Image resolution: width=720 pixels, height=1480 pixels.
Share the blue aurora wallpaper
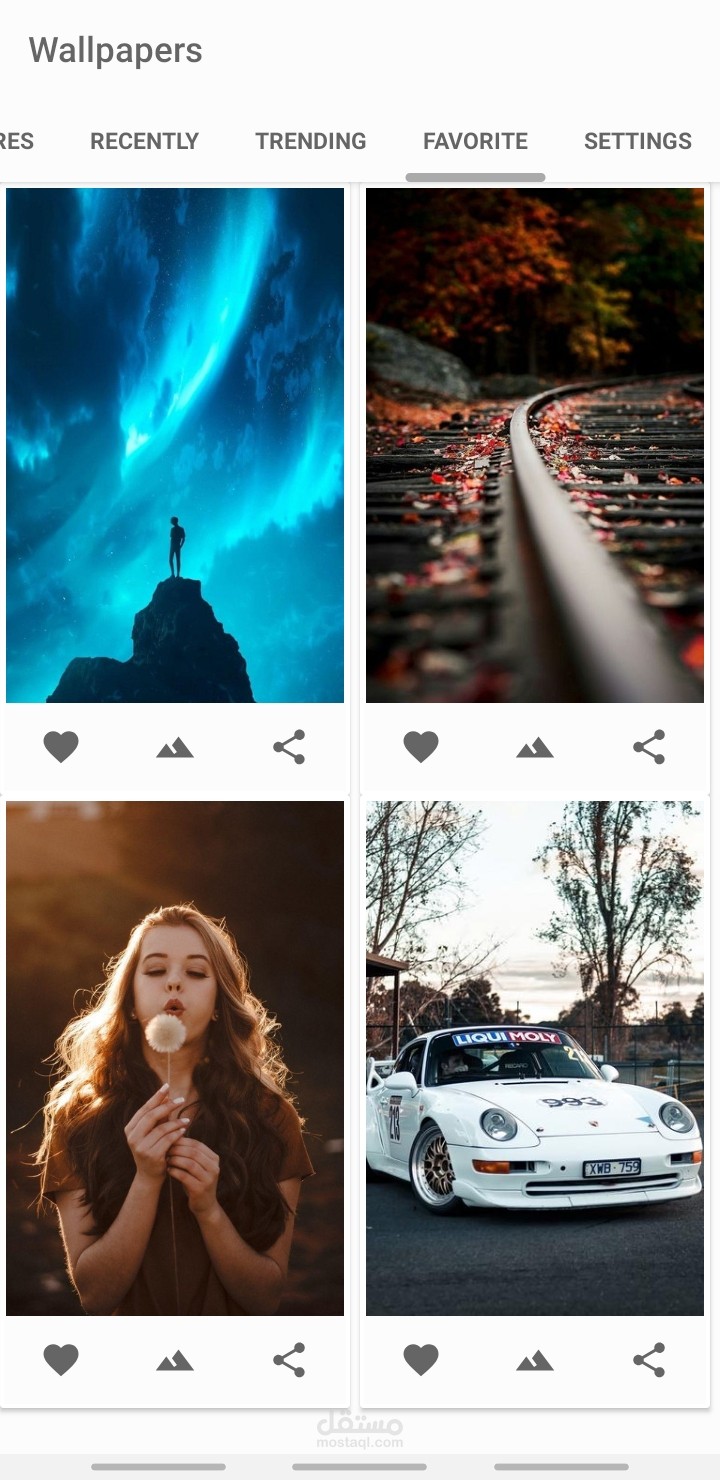pyautogui.click(x=289, y=747)
